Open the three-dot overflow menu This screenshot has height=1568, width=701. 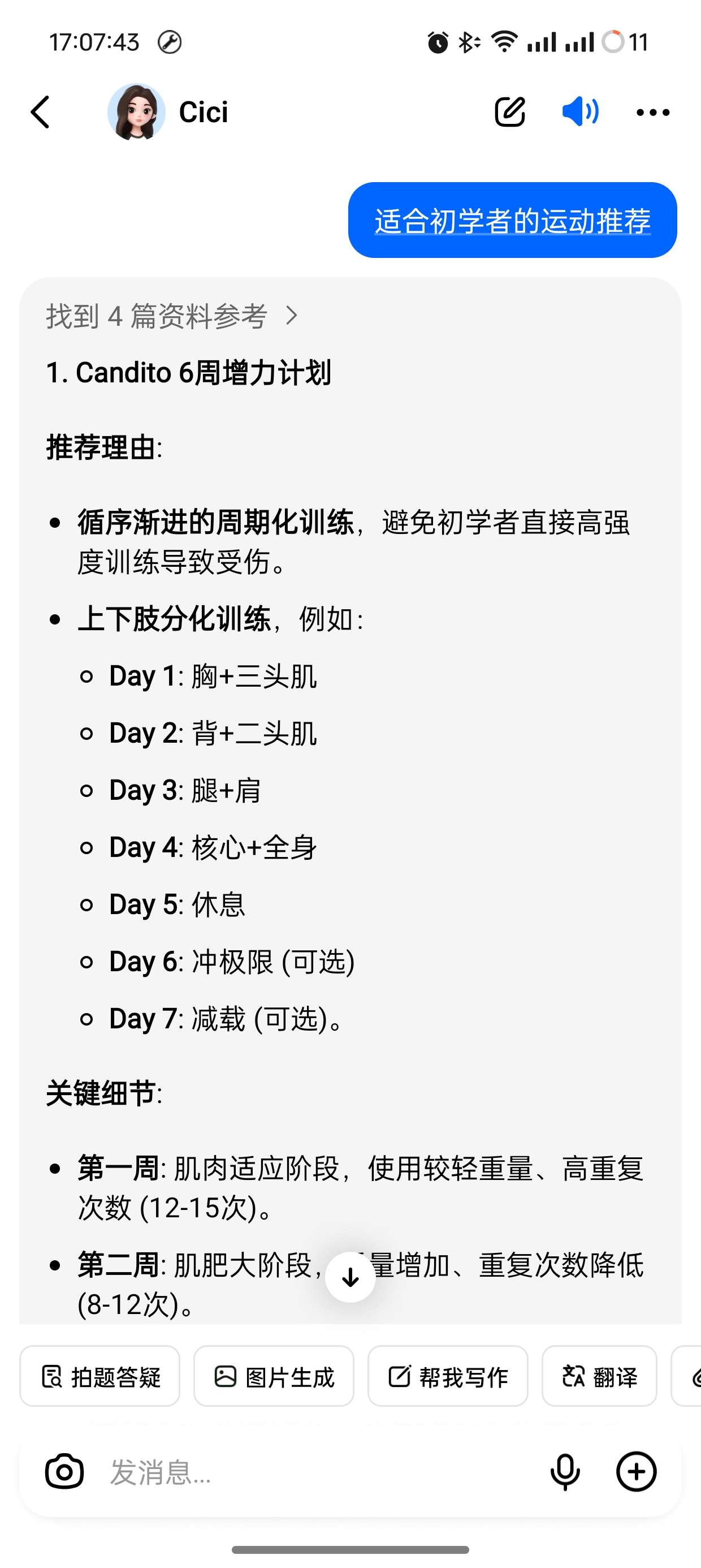coord(652,113)
